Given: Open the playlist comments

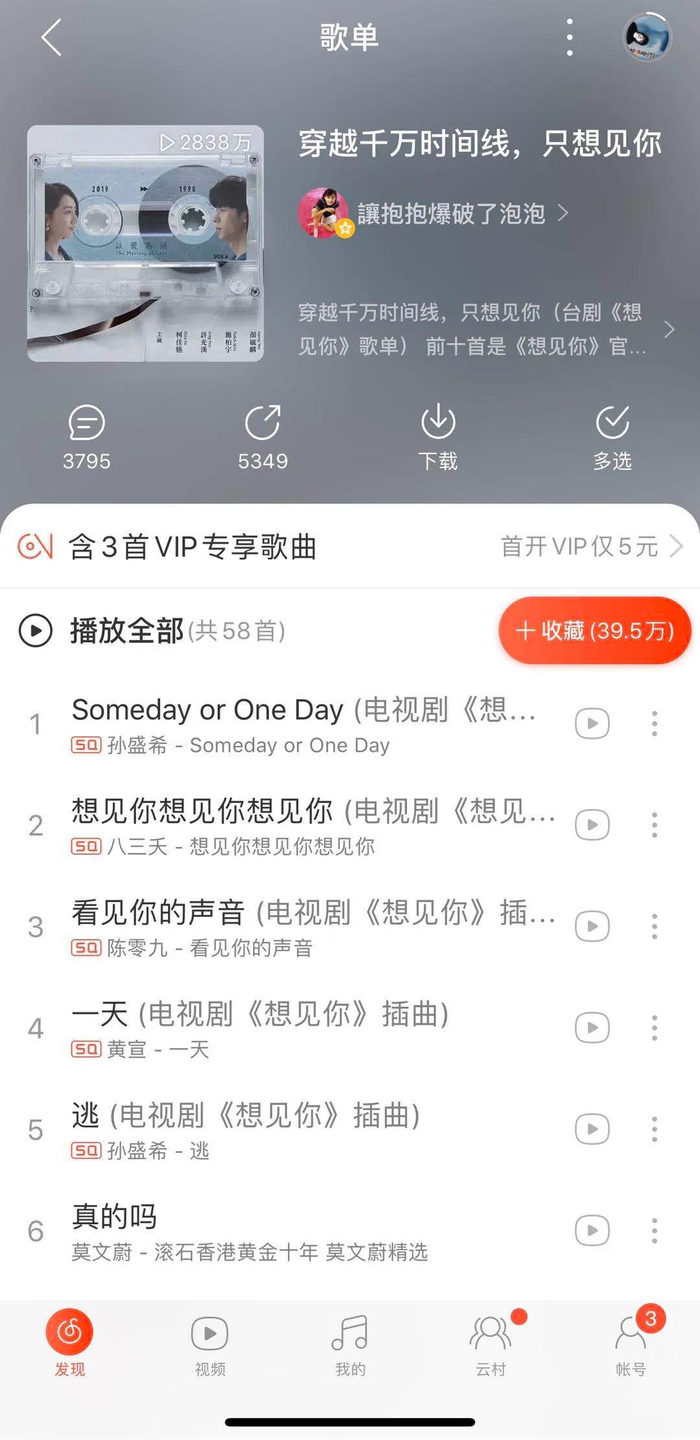Looking at the screenshot, I should [87, 437].
